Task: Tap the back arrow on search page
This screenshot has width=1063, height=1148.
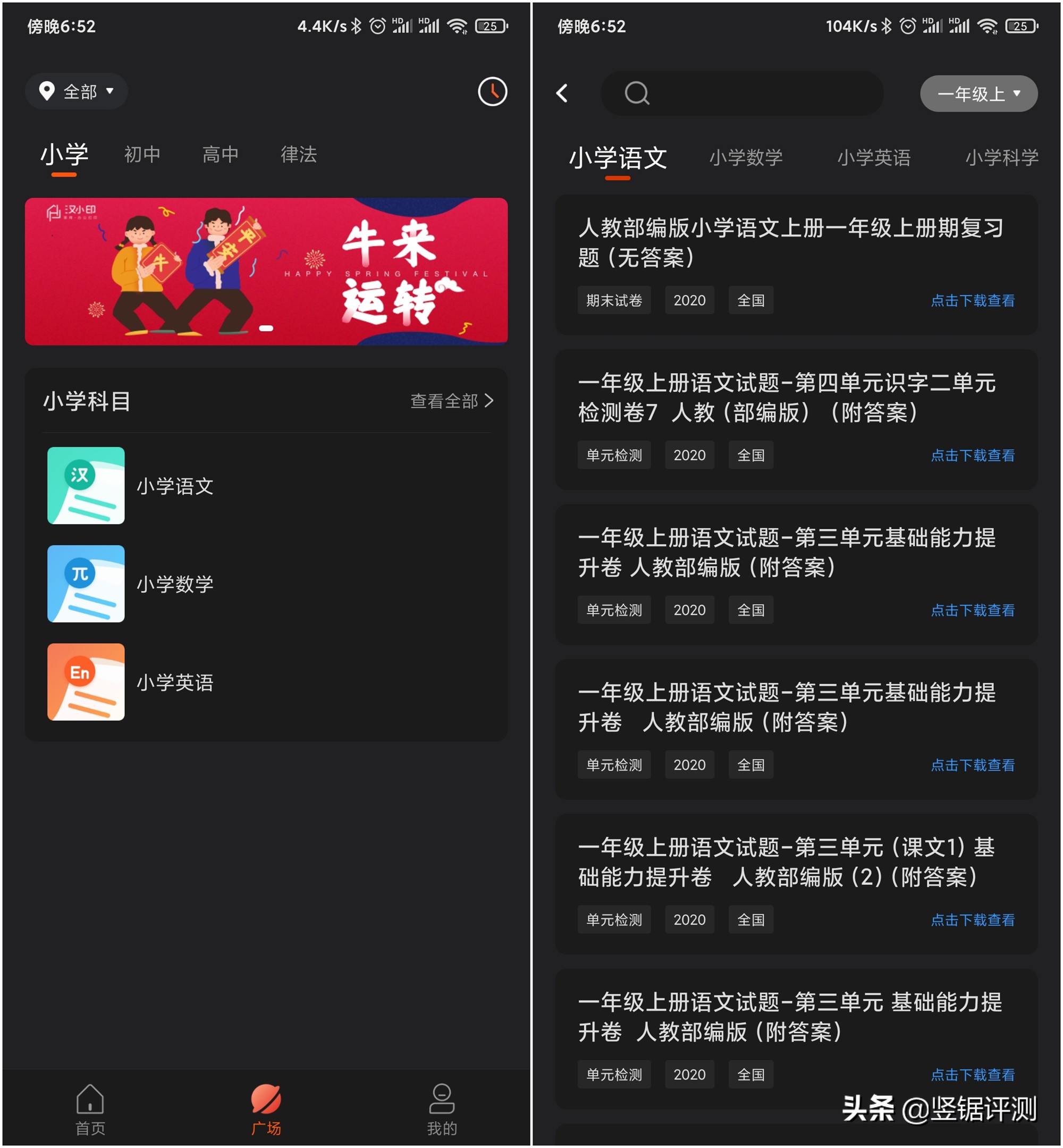Action: tap(562, 93)
